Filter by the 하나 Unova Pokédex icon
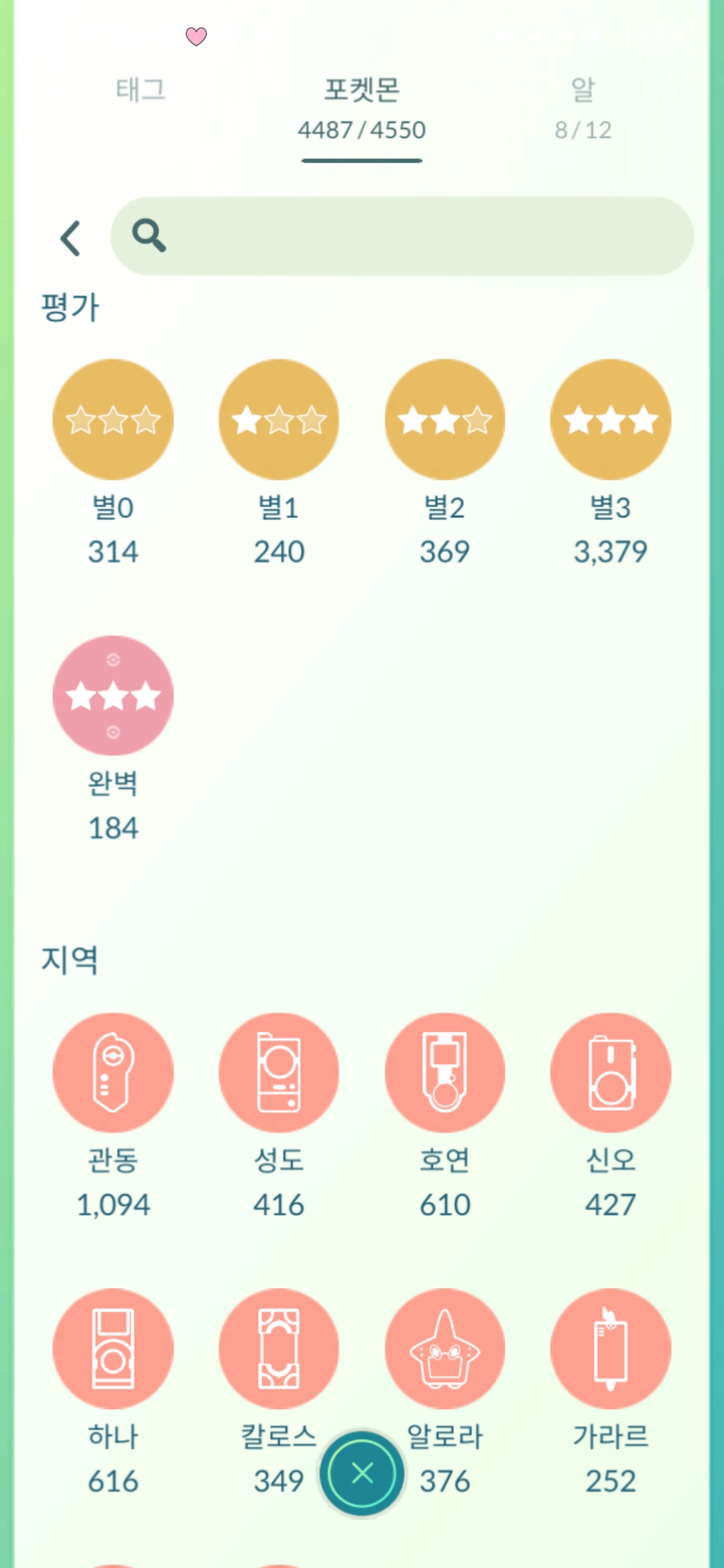Screen dimensions: 724x1568 coord(113,1348)
